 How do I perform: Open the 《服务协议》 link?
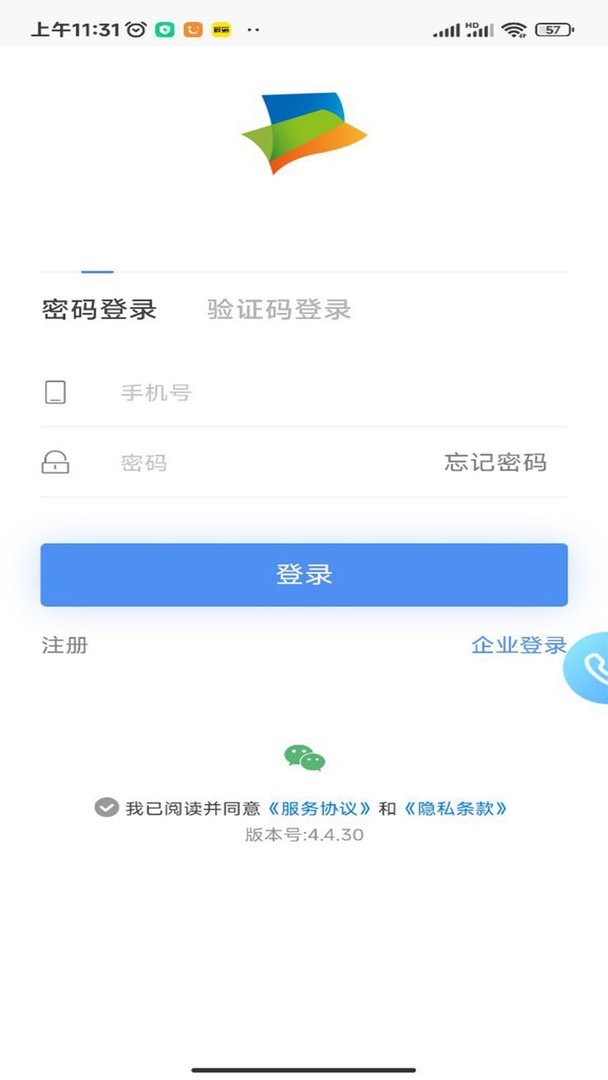point(320,809)
